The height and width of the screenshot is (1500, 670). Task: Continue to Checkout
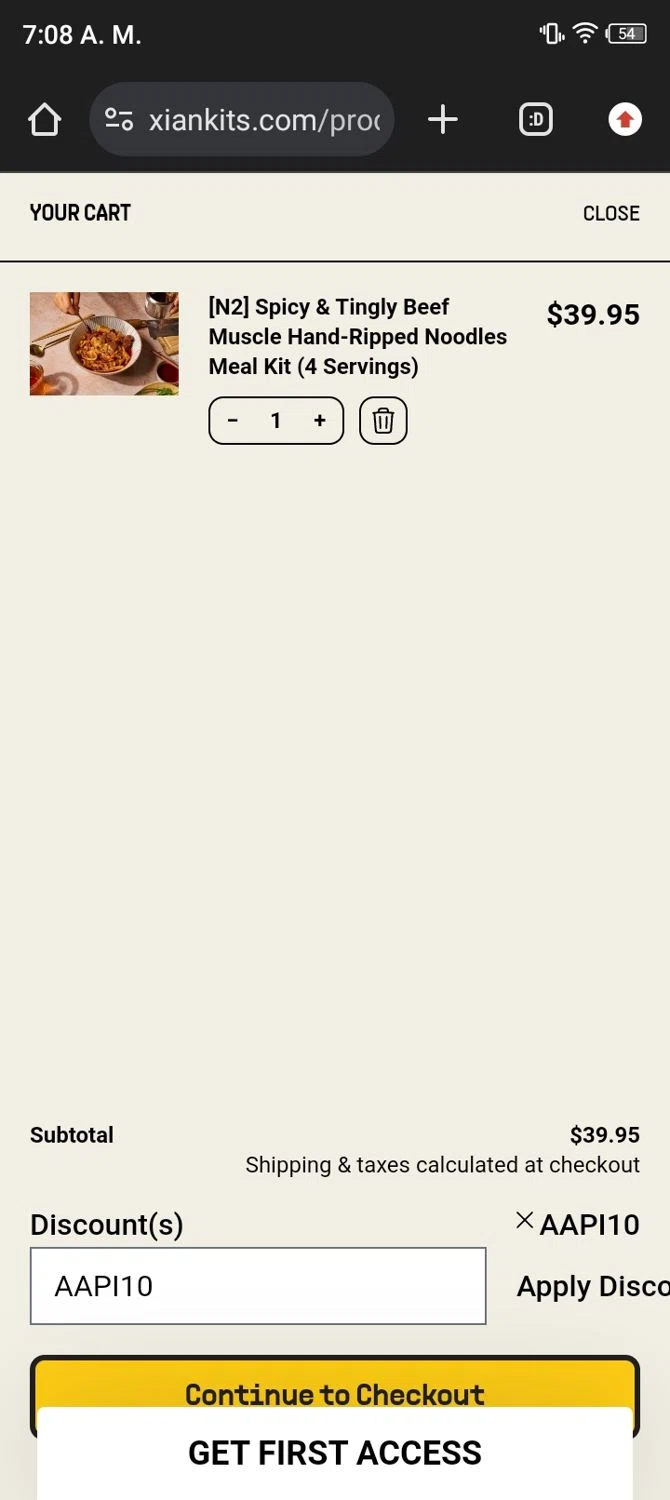coord(335,1383)
